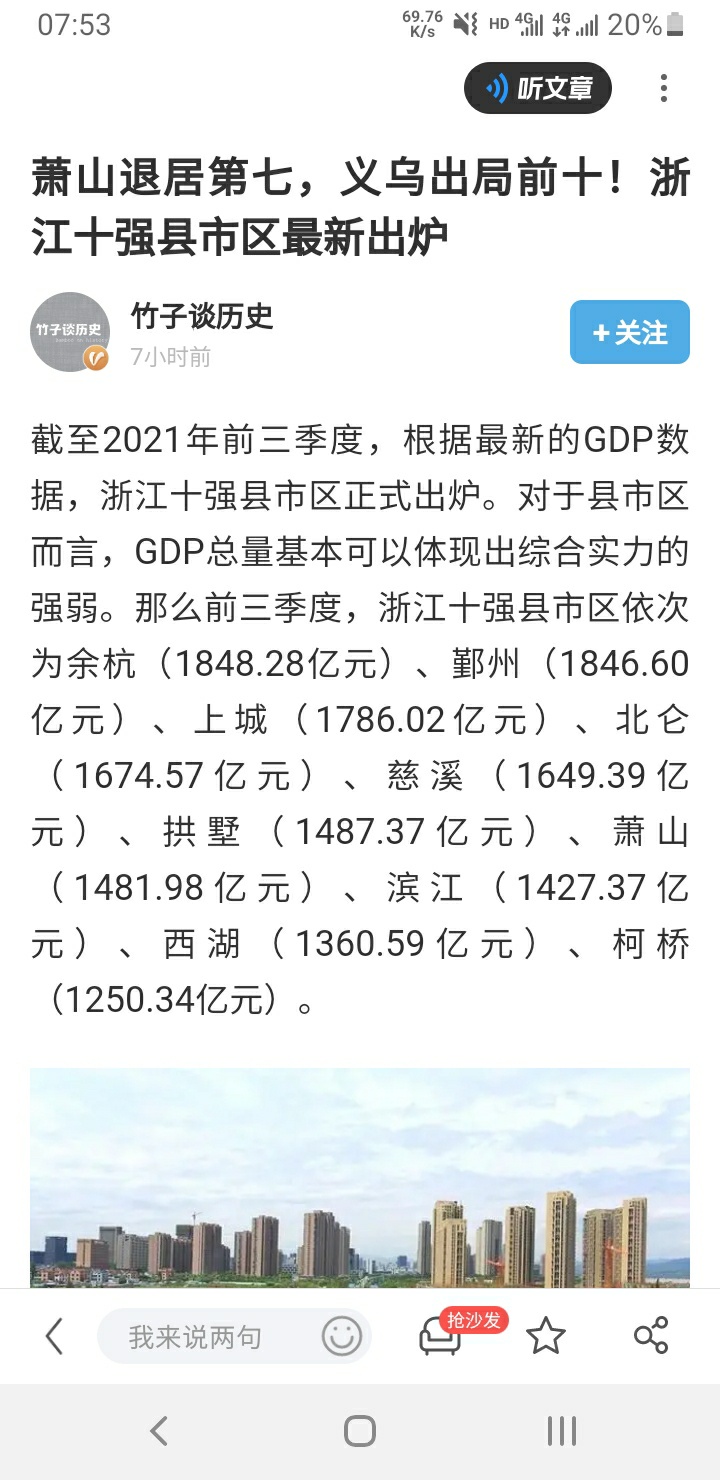The image size is (720, 1480).
Task: Tap the 听文章 listen button
Action: pyautogui.click(x=538, y=89)
